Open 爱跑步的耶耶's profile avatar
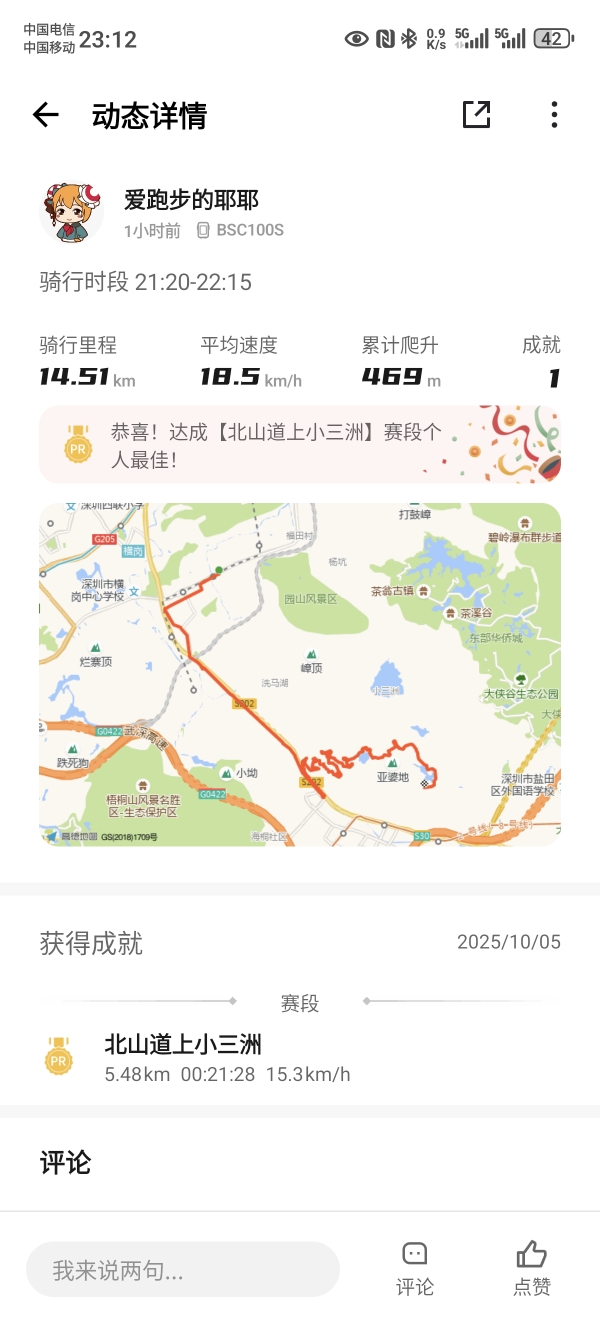The image size is (600, 1326). 72,213
